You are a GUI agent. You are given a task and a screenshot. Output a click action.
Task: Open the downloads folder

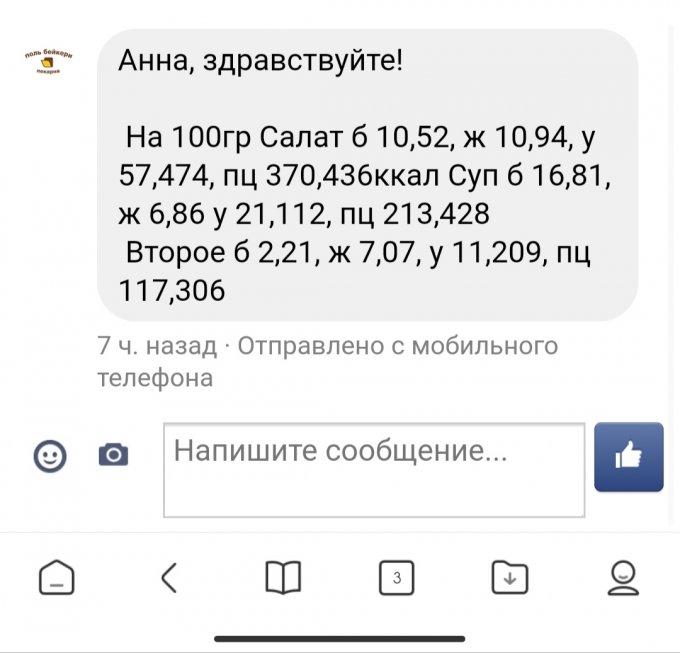point(510,577)
